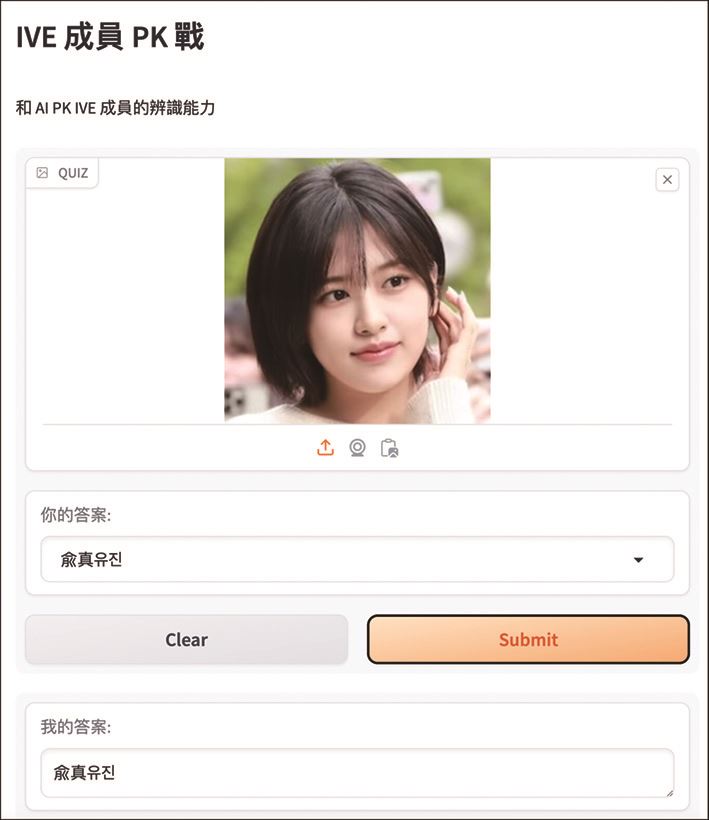Tap the upload image icon

coord(325,448)
